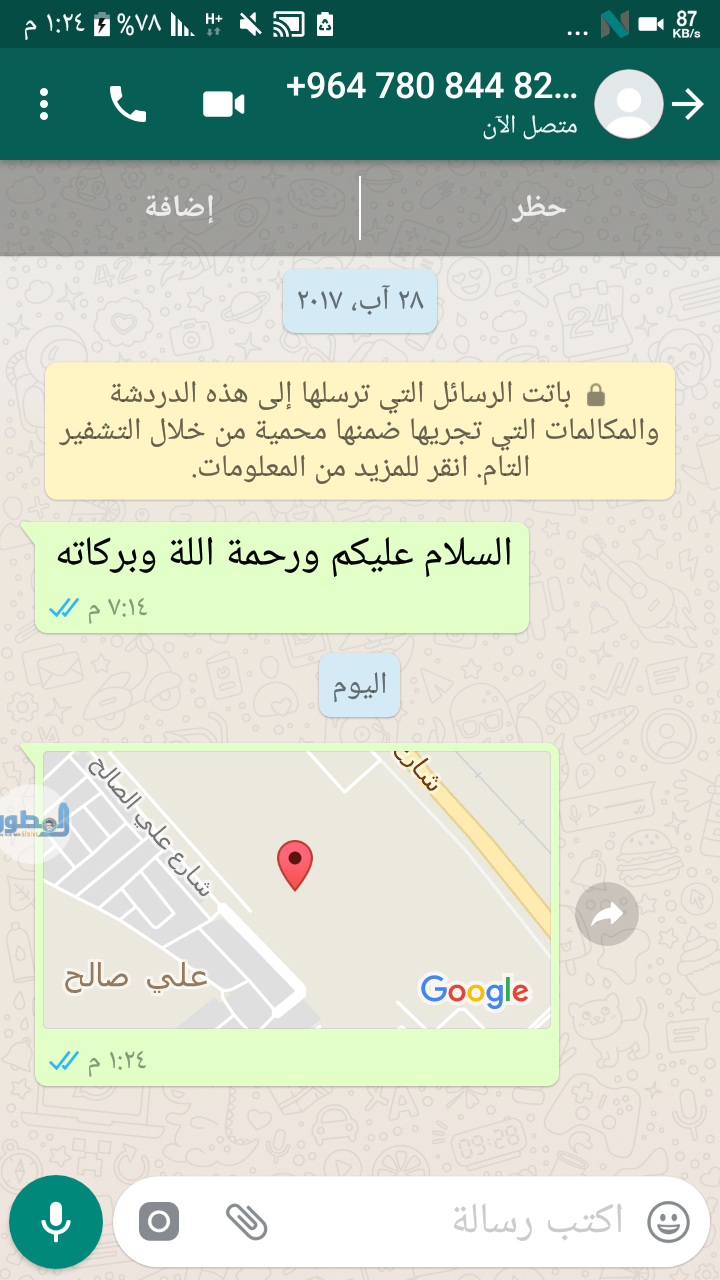Start a video call with this contact
The height and width of the screenshot is (1280, 720).
(x=224, y=104)
